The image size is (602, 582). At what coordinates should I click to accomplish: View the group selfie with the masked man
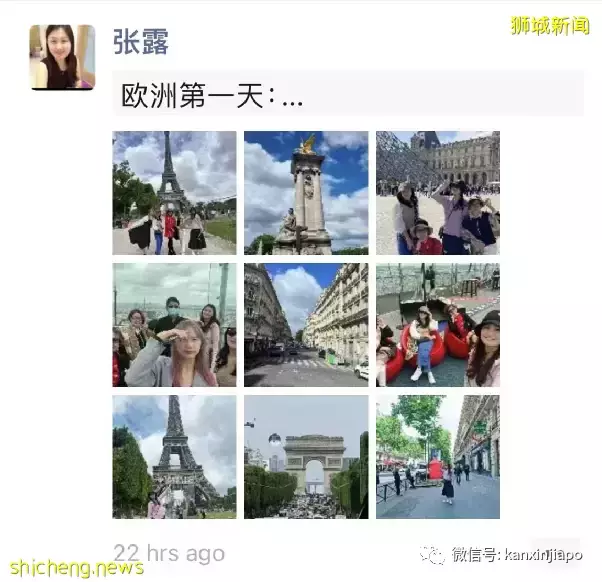click(174, 325)
